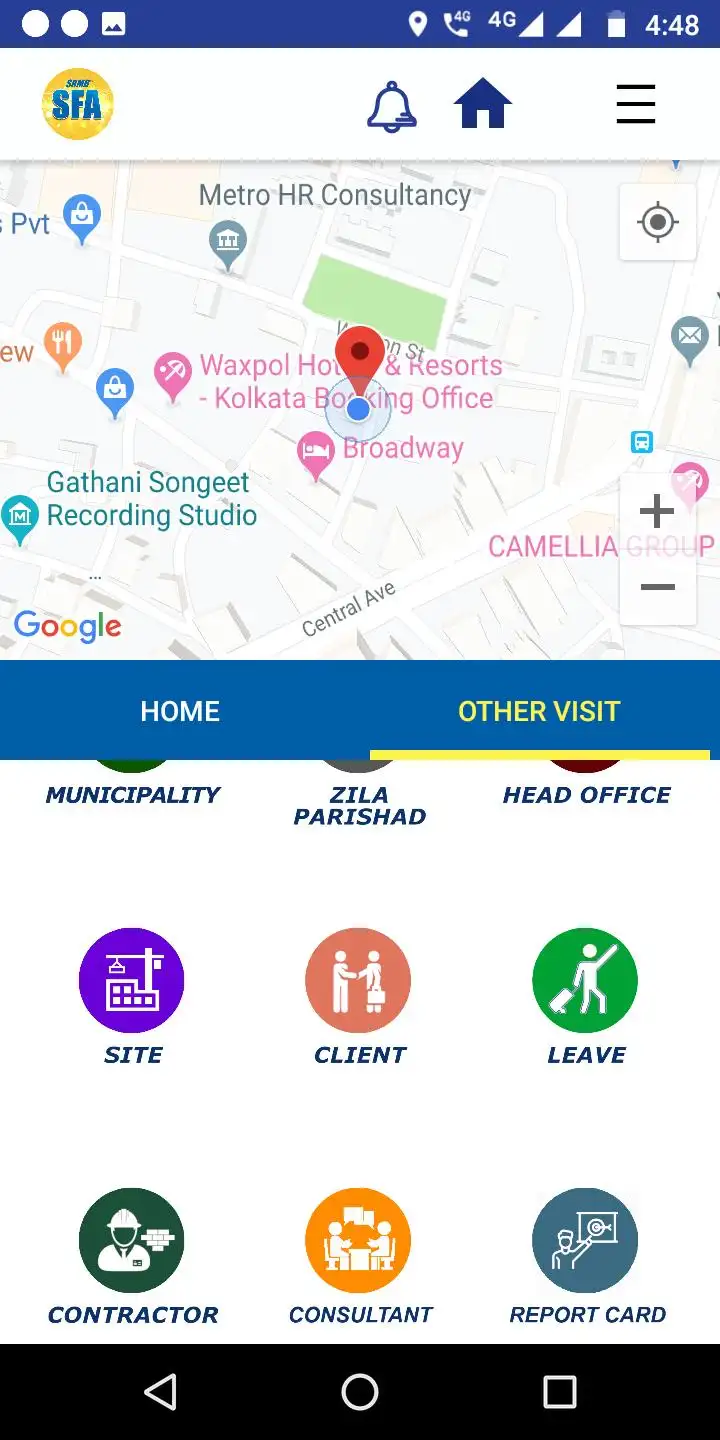Image resolution: width=720 pixels, height=1440 pixels.
Task: Open the hamburger menu
Action: (635, 104)
